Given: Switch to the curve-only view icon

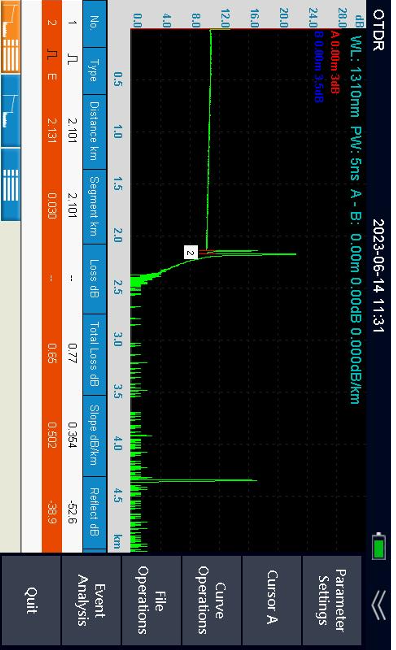Looking at the screenshot, I should pos(10,111).
